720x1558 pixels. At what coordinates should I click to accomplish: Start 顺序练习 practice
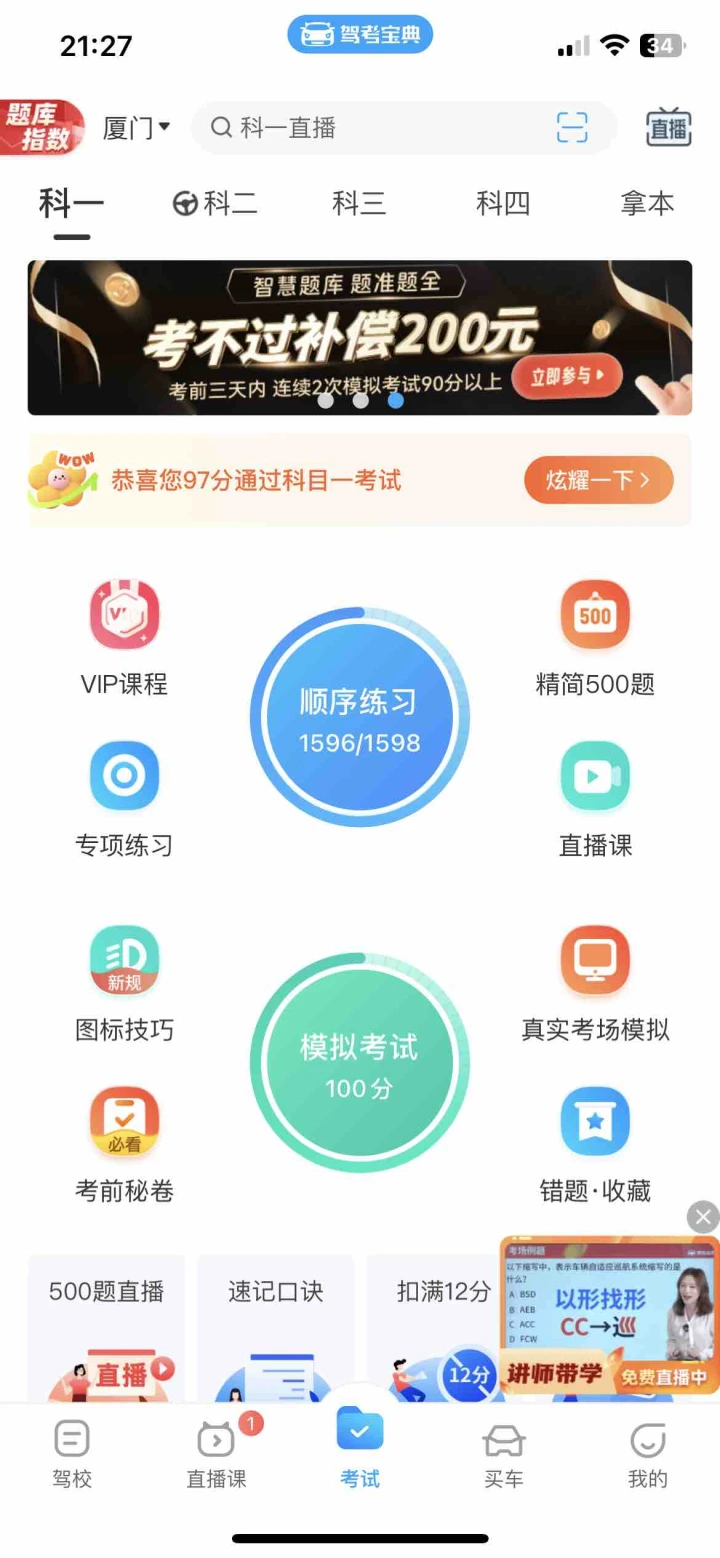(359, 718)
